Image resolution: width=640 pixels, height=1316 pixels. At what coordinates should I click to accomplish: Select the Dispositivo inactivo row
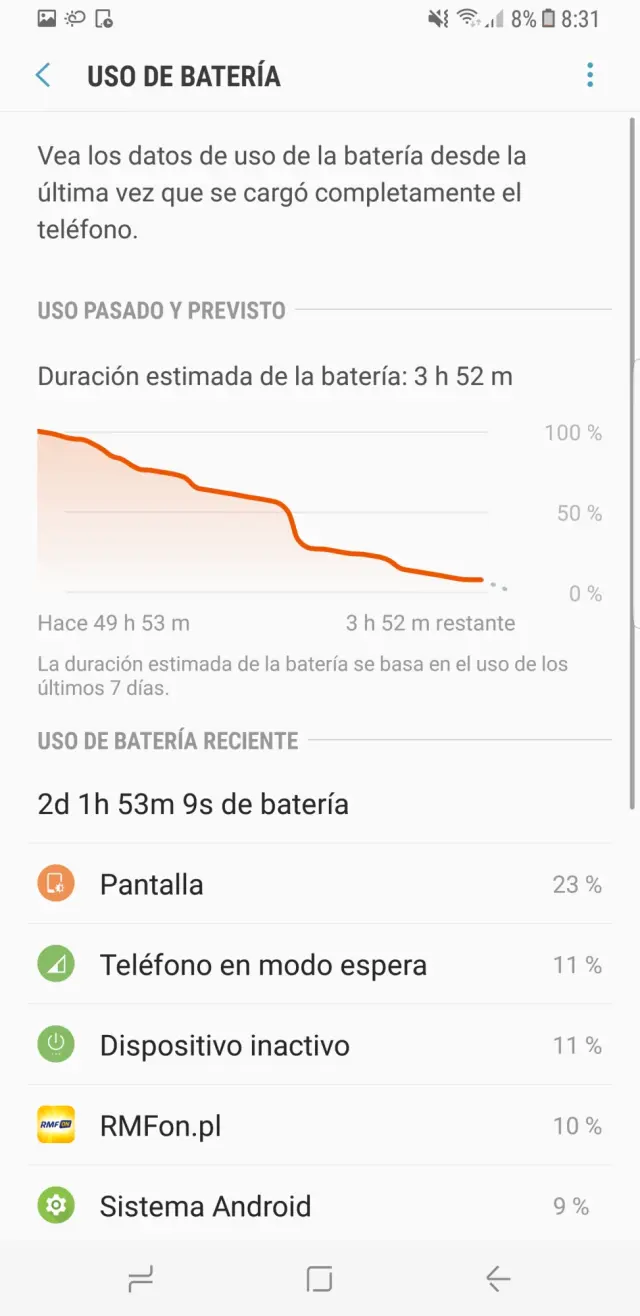click(x=320, y=1046)
